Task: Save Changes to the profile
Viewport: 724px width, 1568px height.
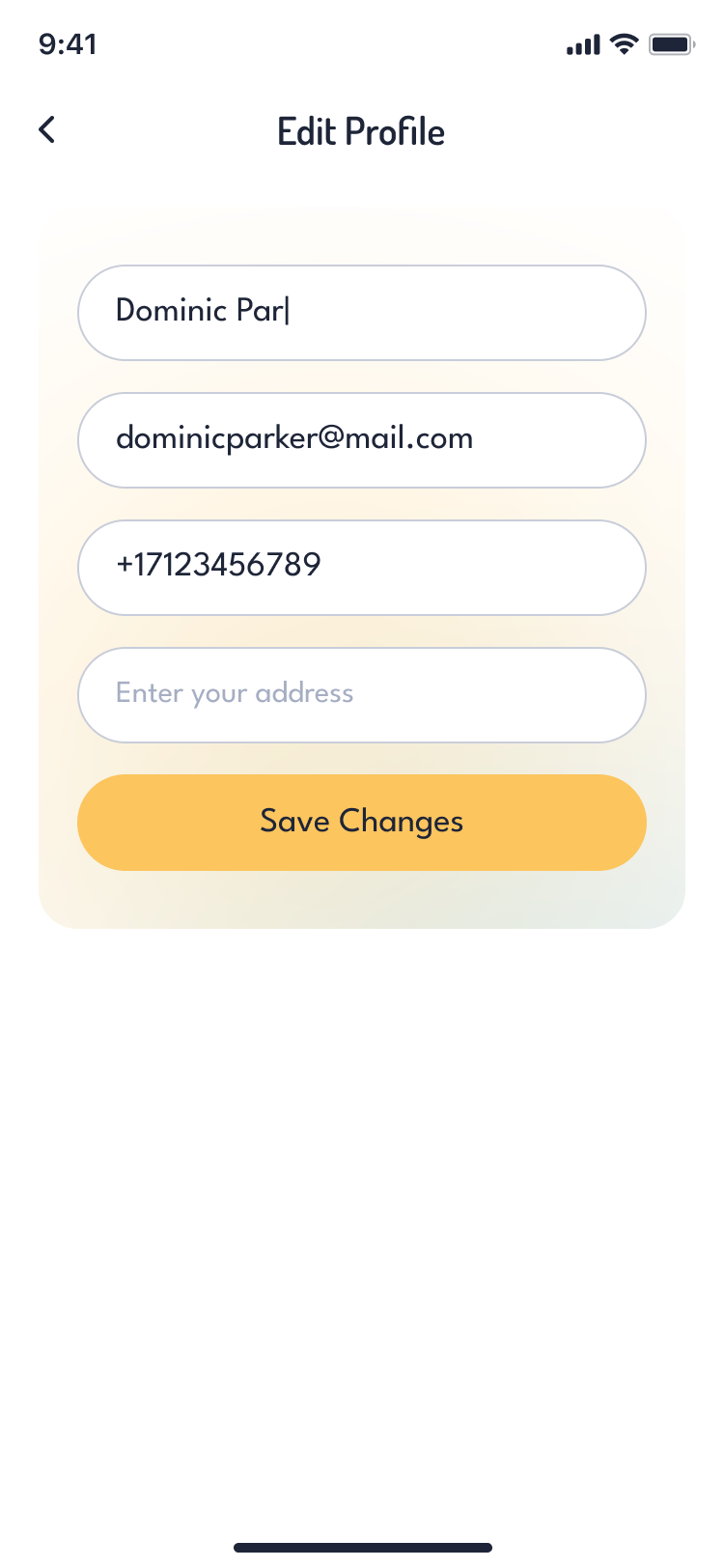Action: click(x=361, y=823)
